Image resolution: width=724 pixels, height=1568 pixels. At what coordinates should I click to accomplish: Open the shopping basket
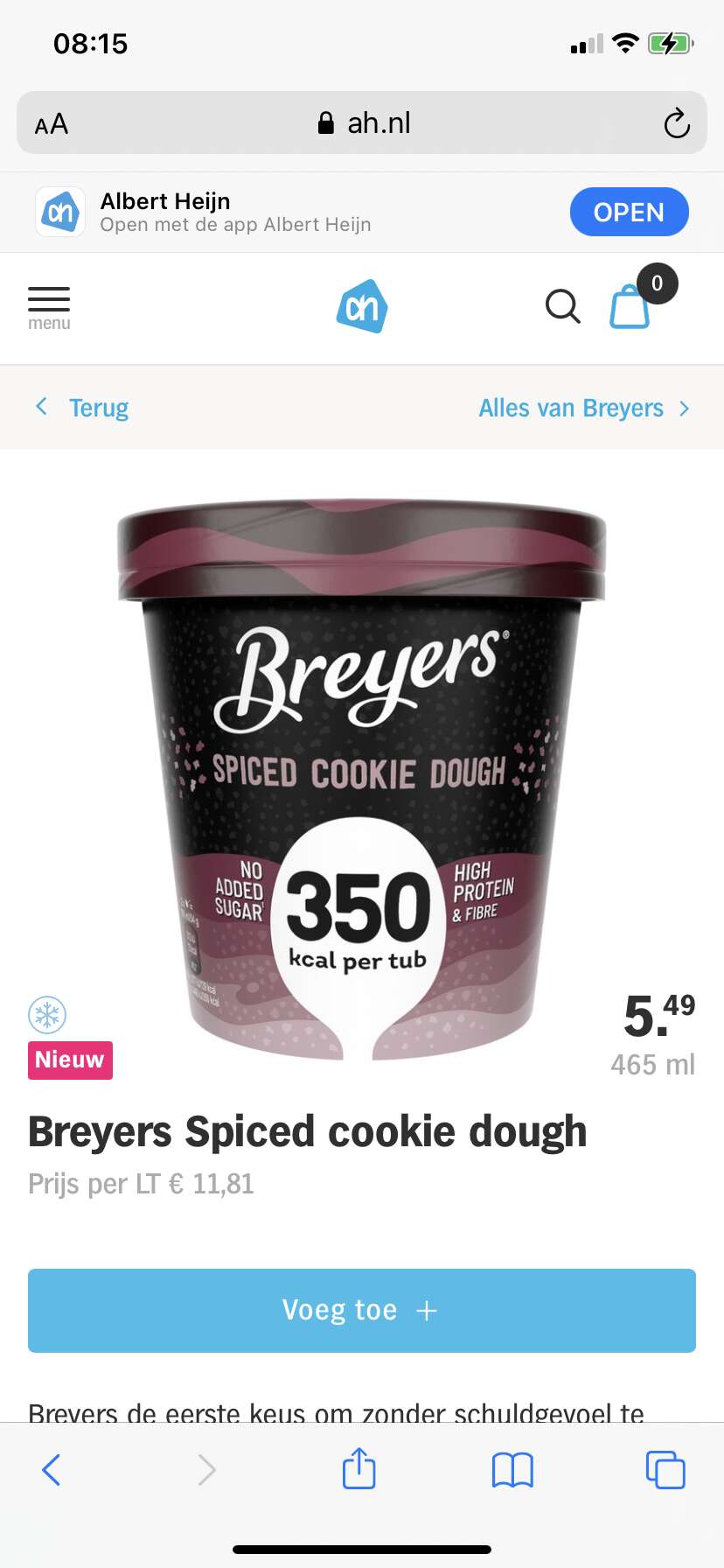point(630,306)
